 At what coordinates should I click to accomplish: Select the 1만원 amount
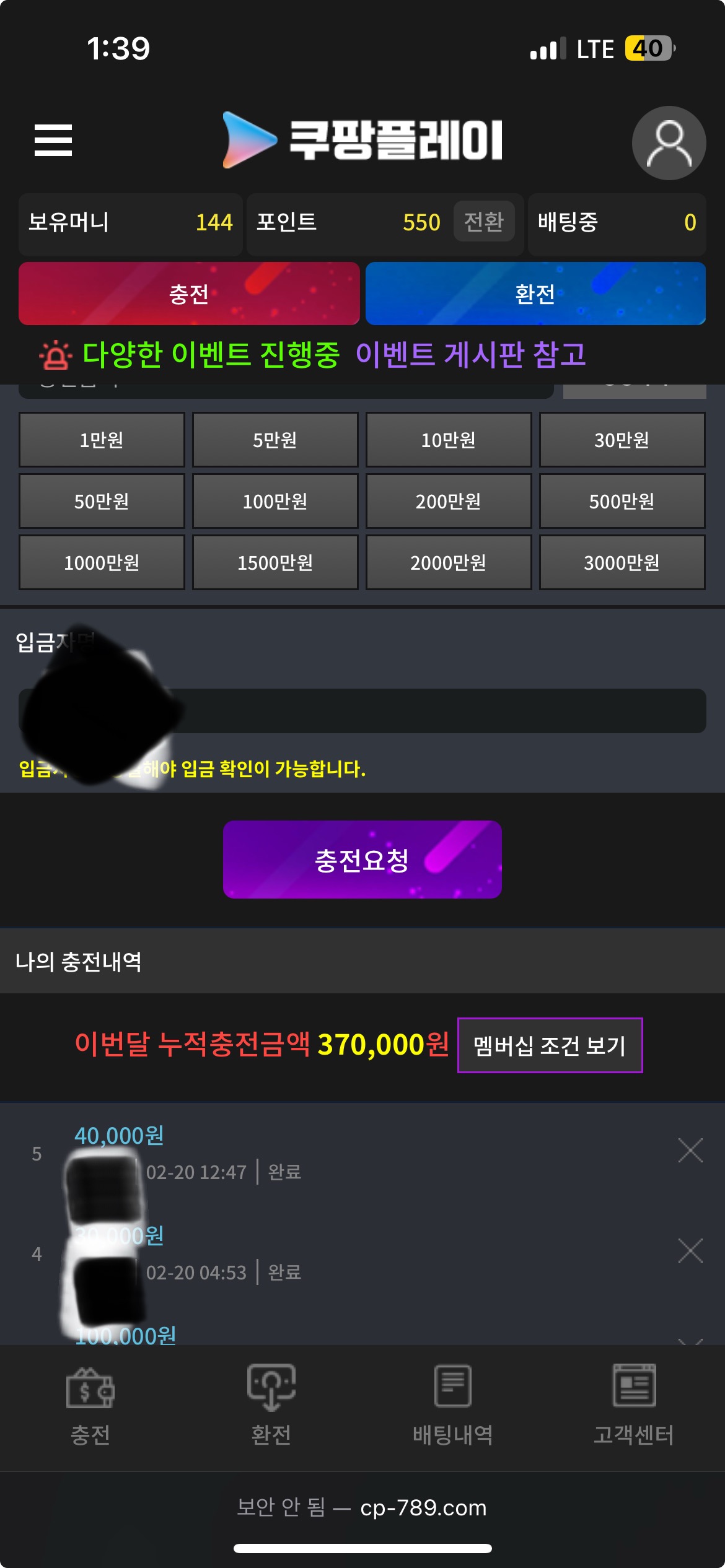[102, 440]
